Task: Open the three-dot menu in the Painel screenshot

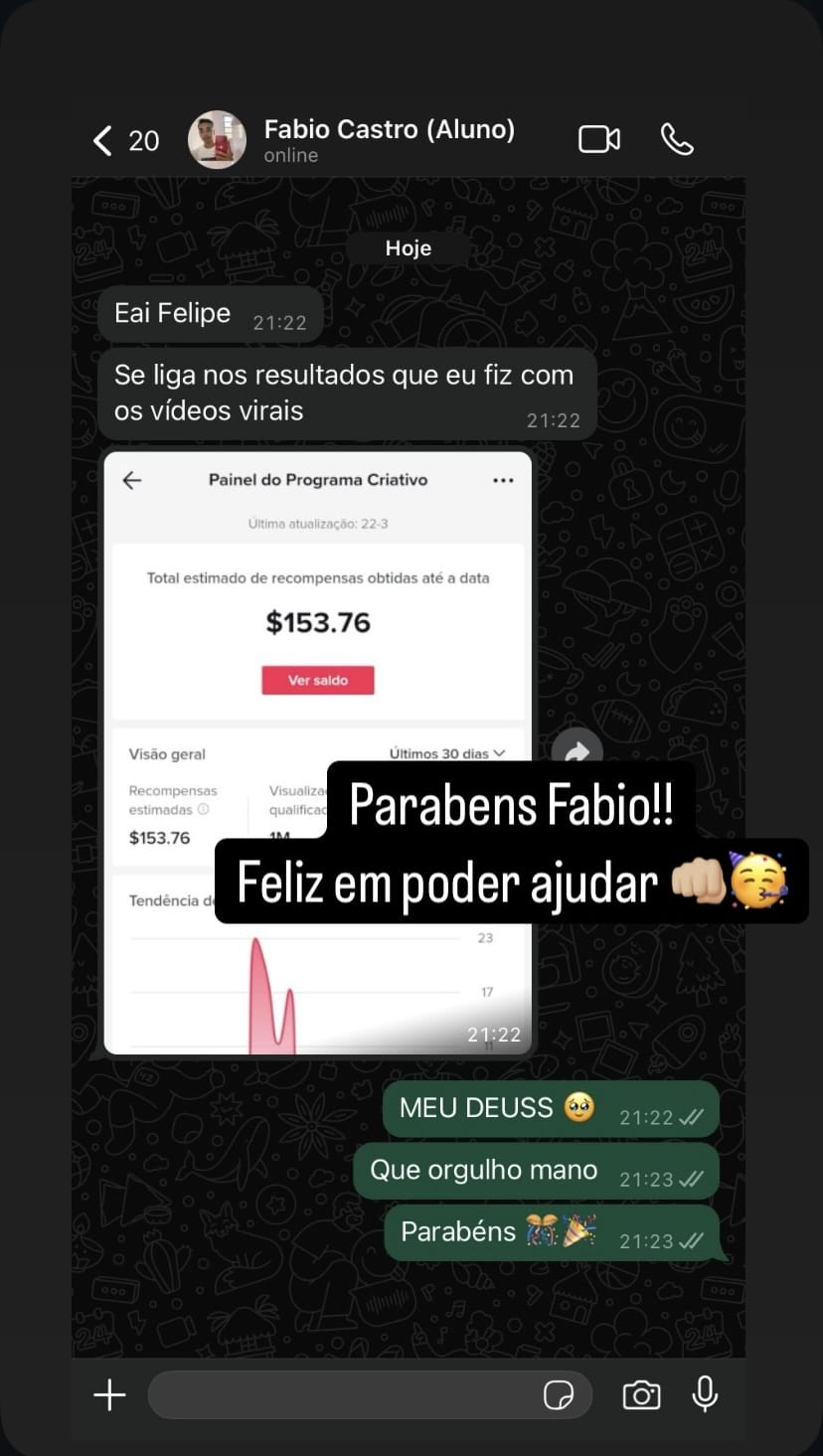Action: [503, 480]
